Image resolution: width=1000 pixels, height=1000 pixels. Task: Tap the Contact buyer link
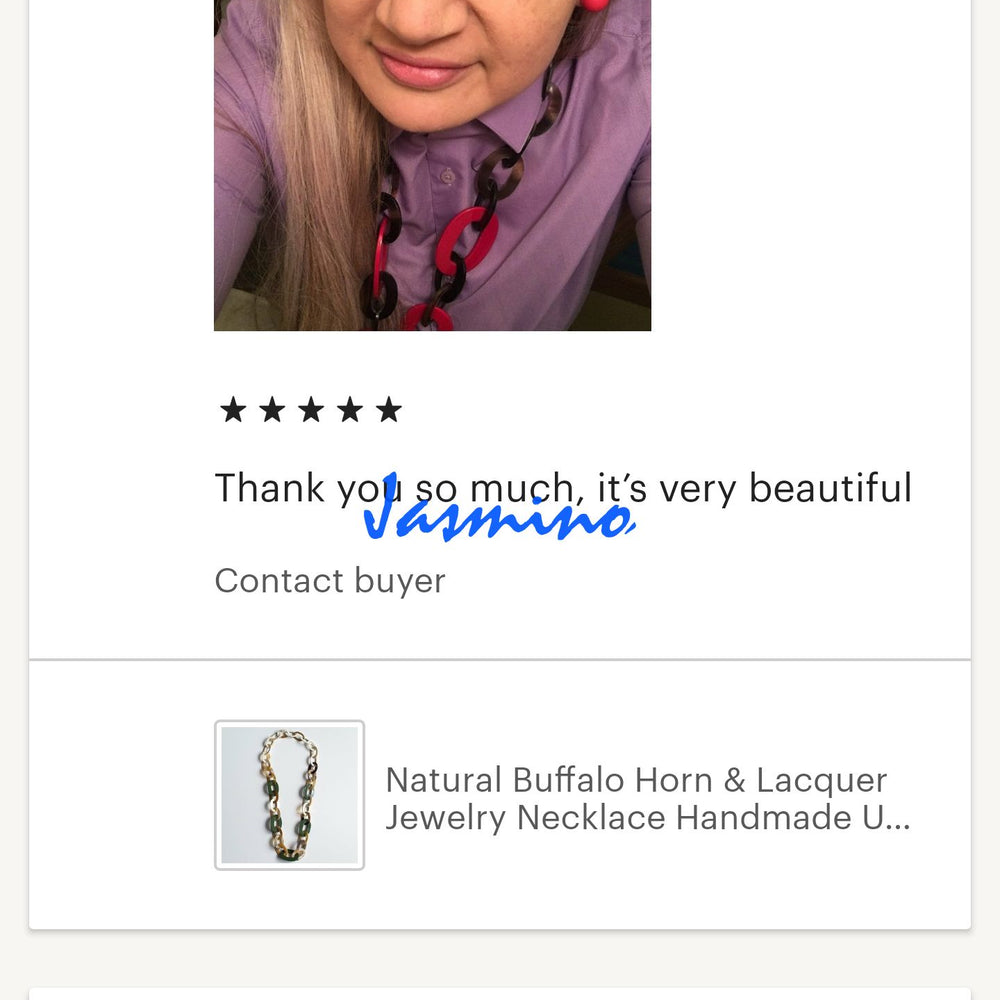(x=330, y=581)
